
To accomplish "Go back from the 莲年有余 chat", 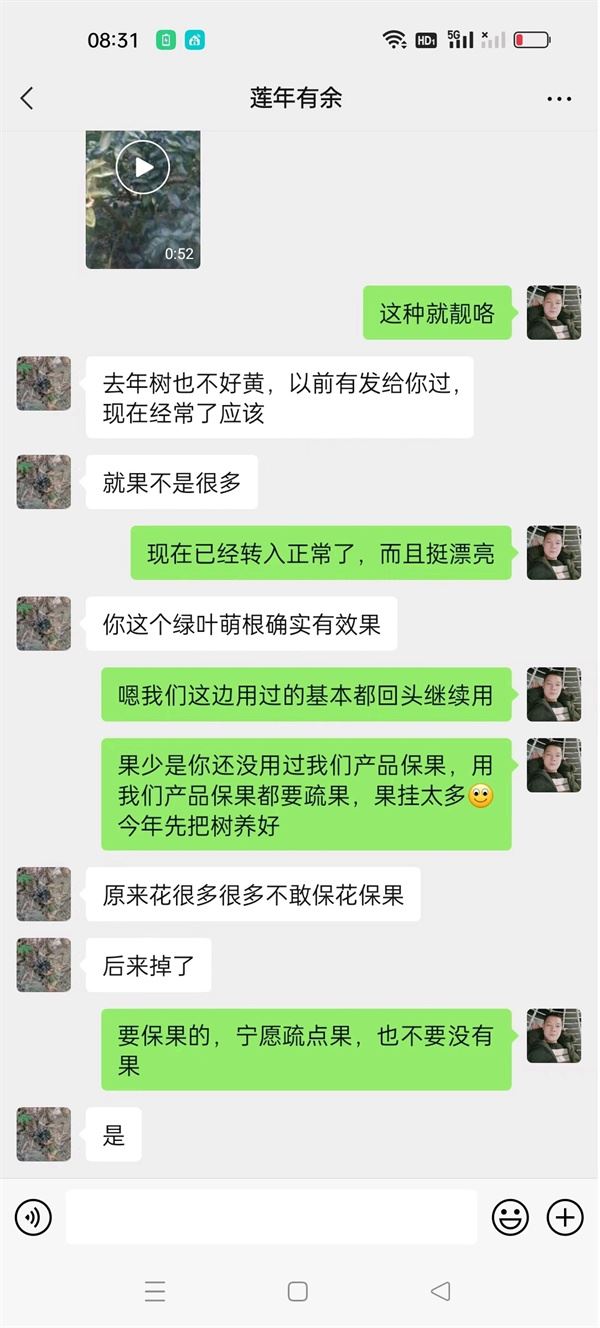I will (27, 98).
